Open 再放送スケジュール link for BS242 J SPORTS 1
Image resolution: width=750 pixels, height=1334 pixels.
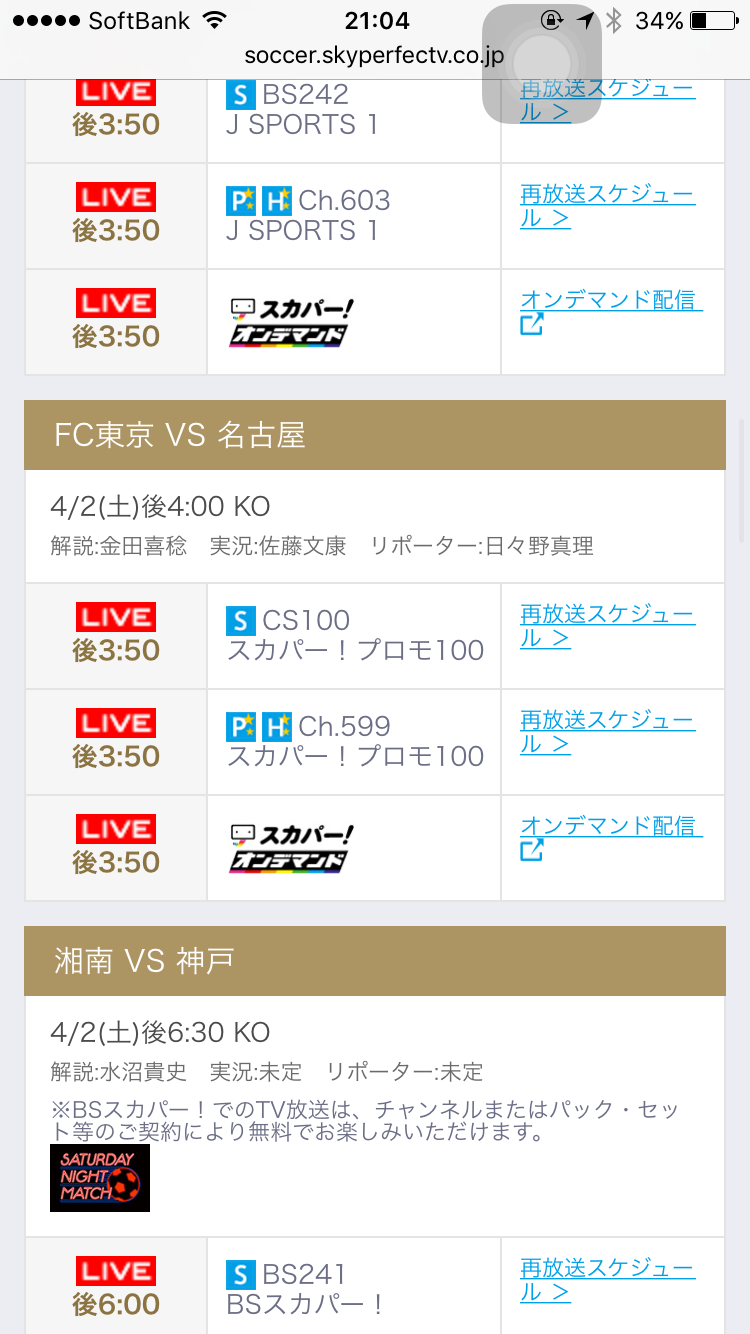click(x=608, y=100)
